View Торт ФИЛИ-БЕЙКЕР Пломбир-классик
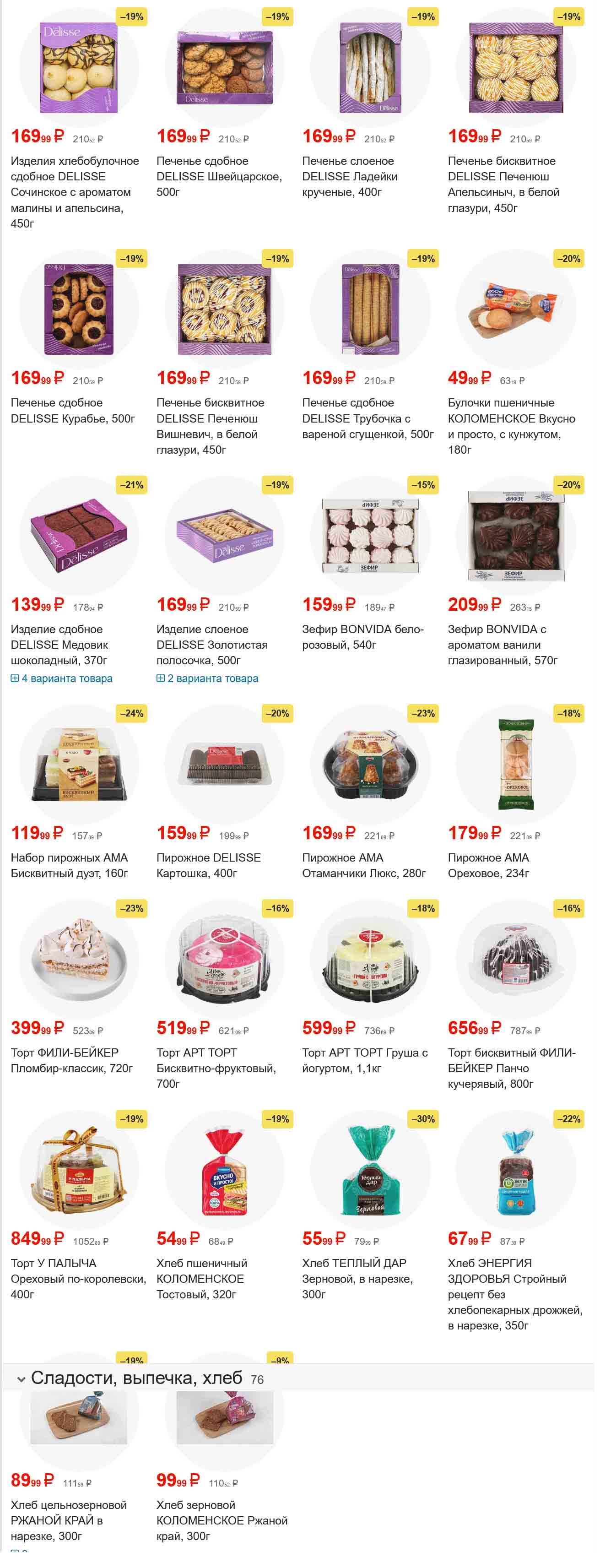 (71, 1060)
